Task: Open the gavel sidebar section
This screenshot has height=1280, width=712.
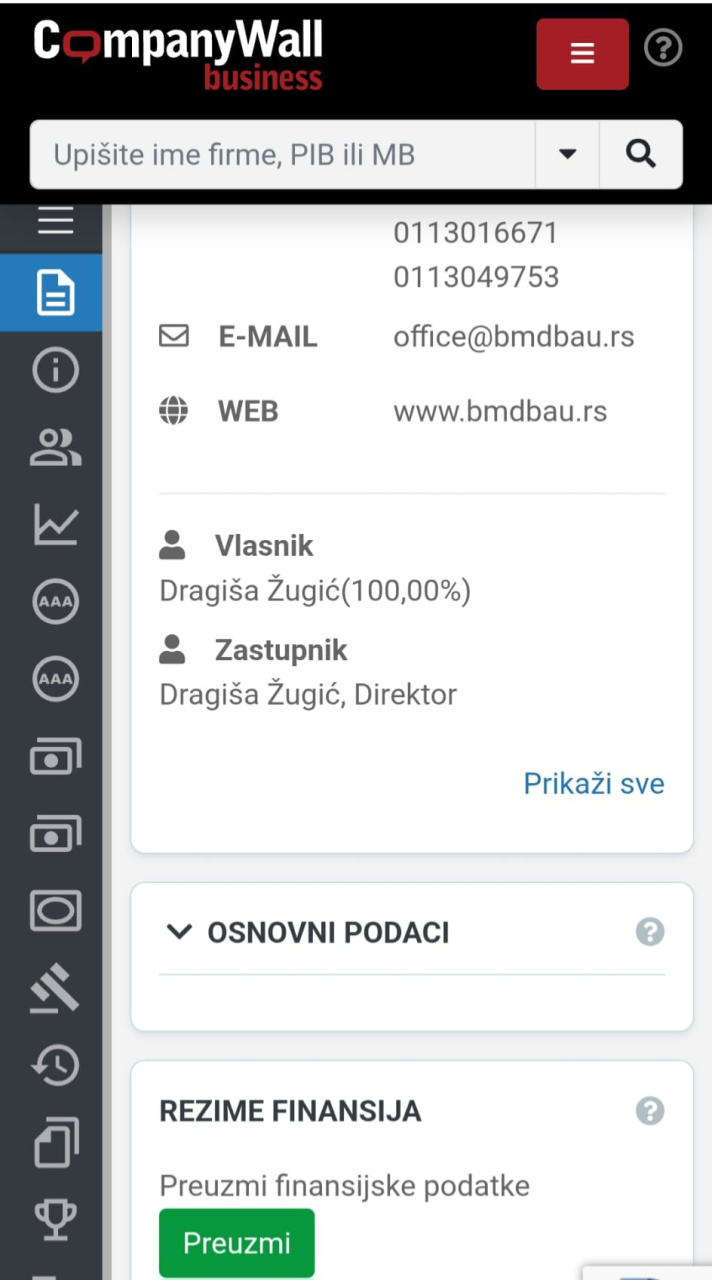Action: click(55, 990)
